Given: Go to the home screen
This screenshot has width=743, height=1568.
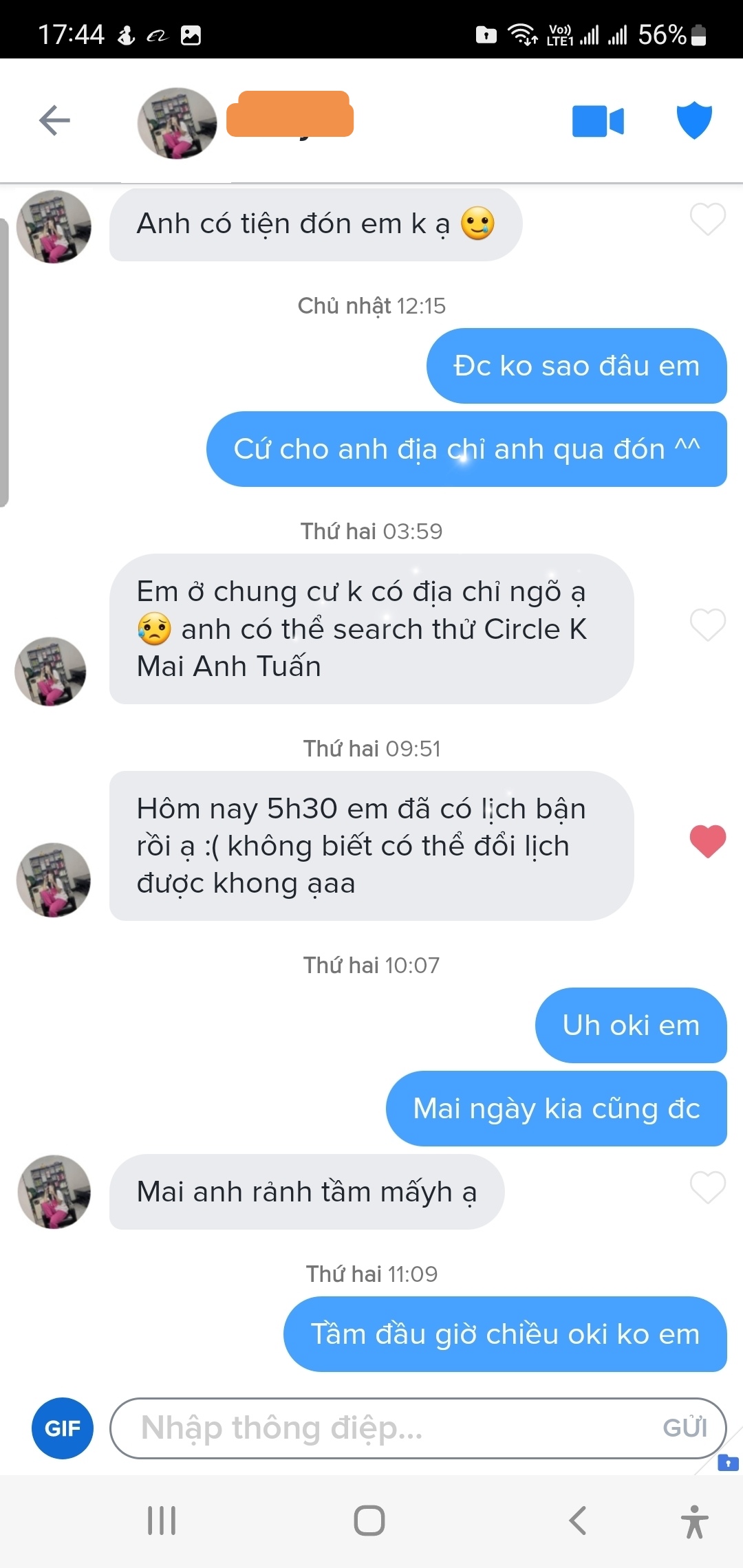Looking at the screenshot, I should point(369,1521).
